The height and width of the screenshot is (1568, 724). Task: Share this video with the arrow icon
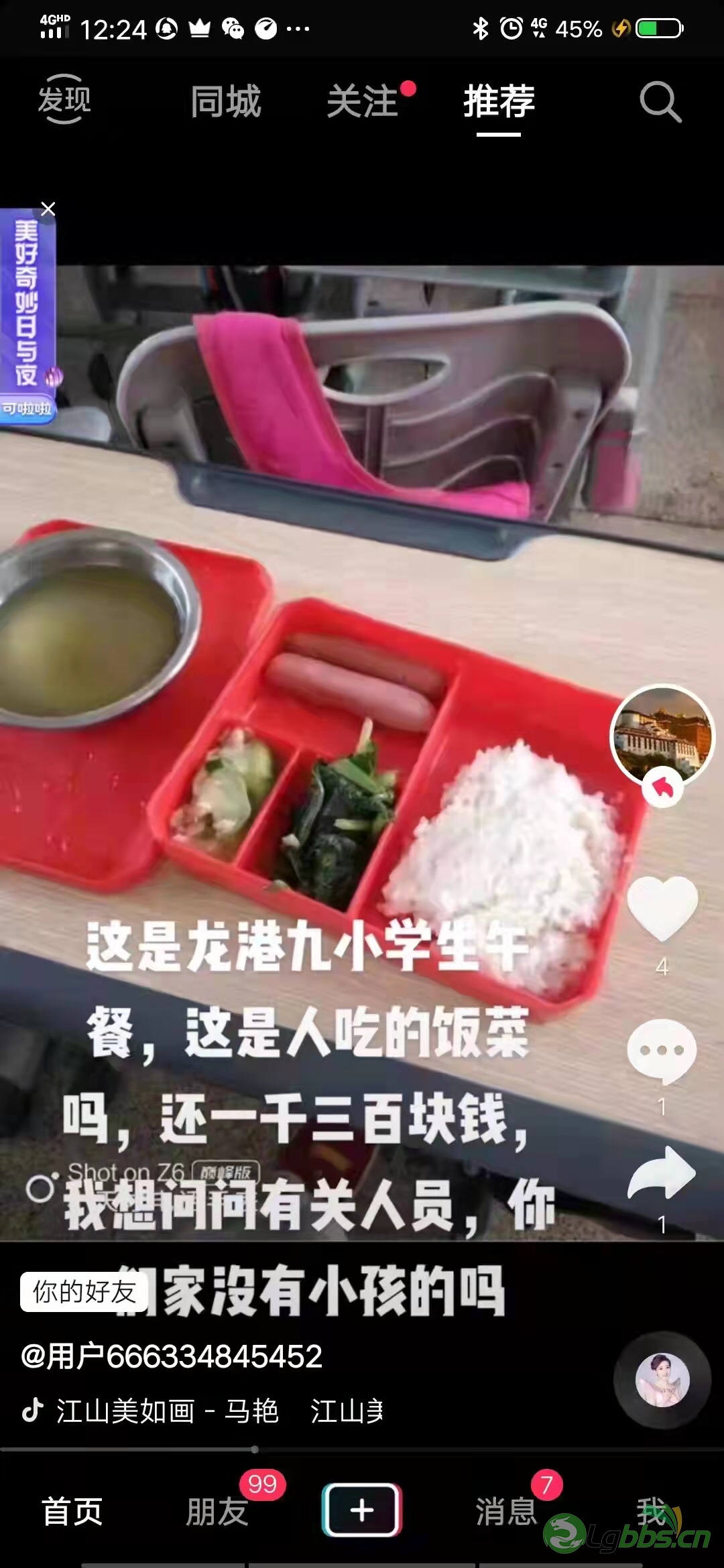point(662,1173)
